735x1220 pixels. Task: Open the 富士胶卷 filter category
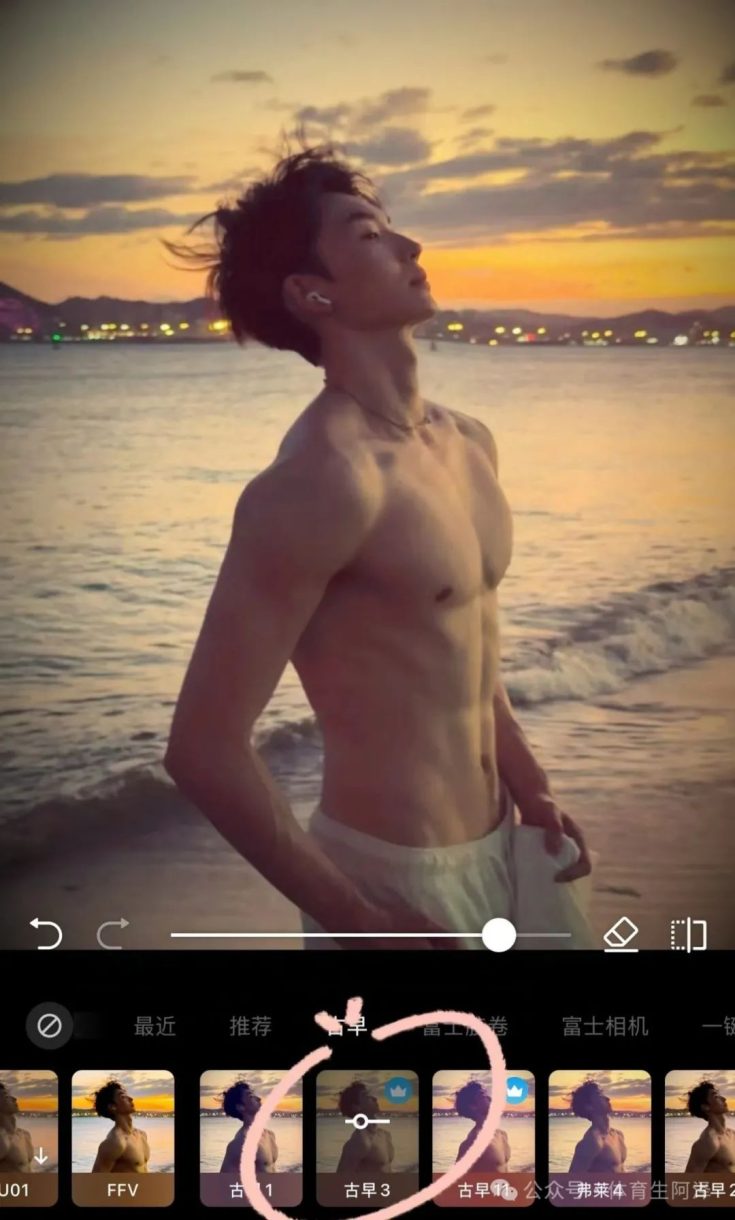(x=464, y=1026)
